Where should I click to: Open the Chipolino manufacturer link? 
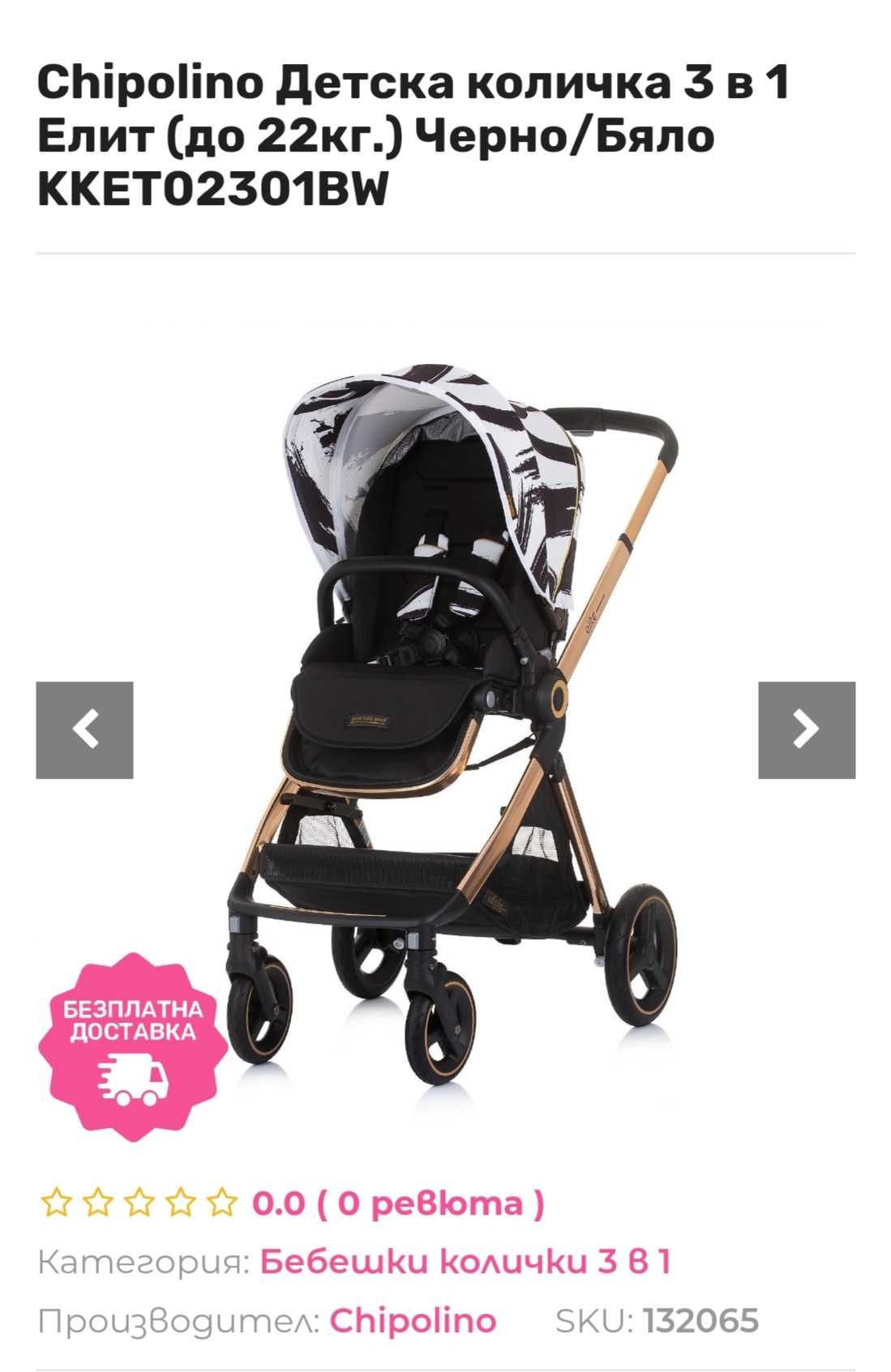click(x=413, y=1321)
